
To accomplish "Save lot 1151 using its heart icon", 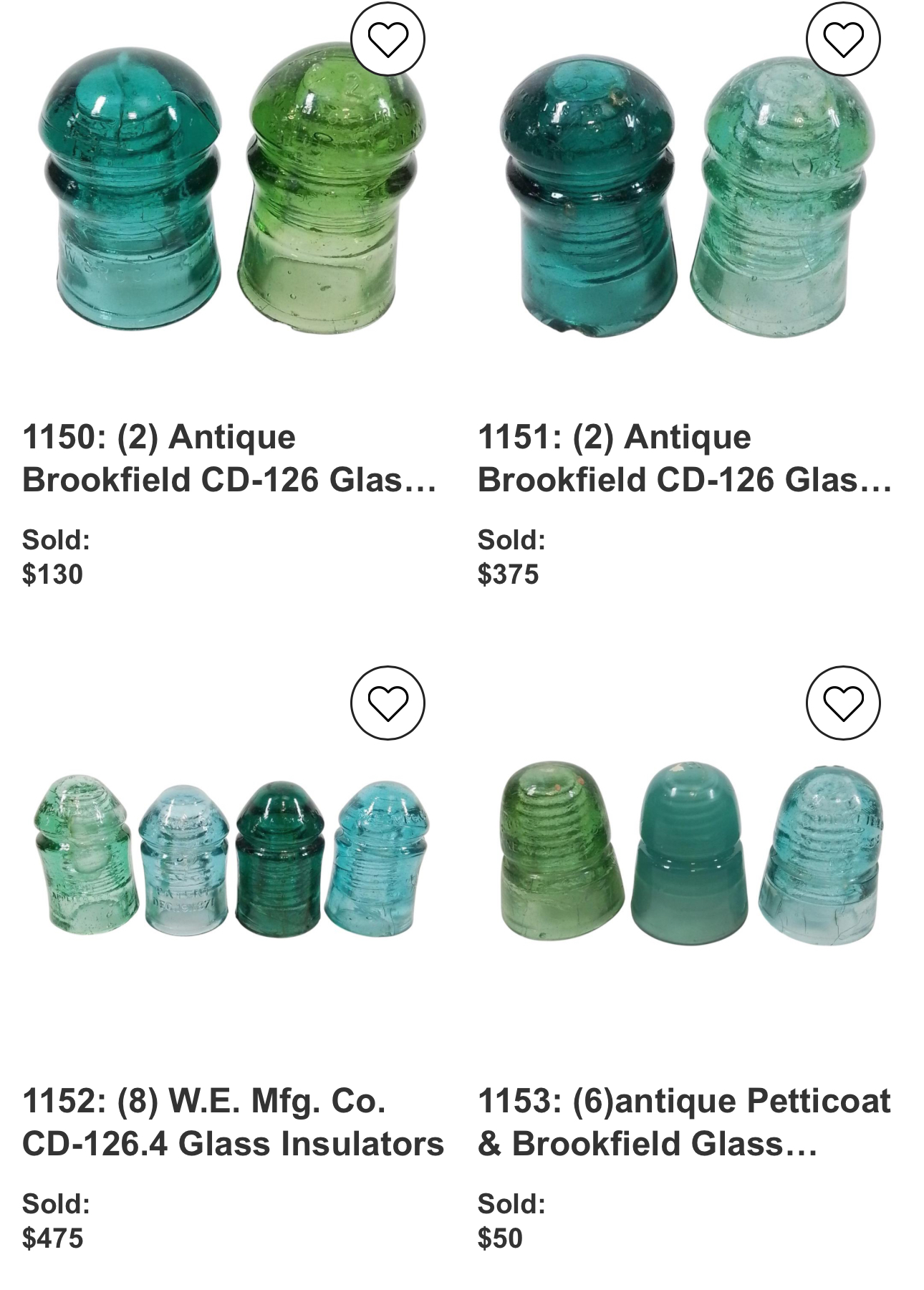I will [843, 39].
